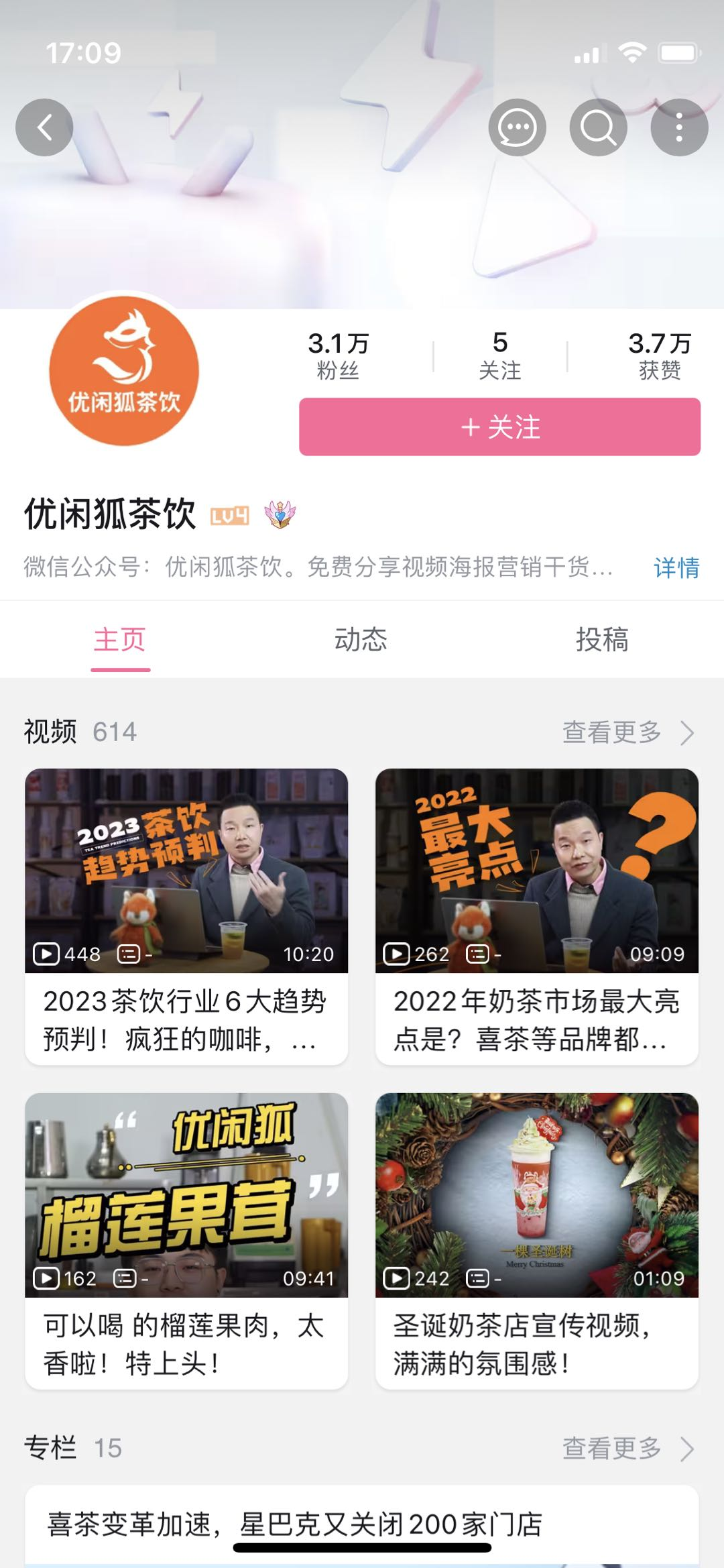Tap the 优闲狐茶饮 profile avatar
This screenshot has width=724, height=1568.
tap(124, 371)
